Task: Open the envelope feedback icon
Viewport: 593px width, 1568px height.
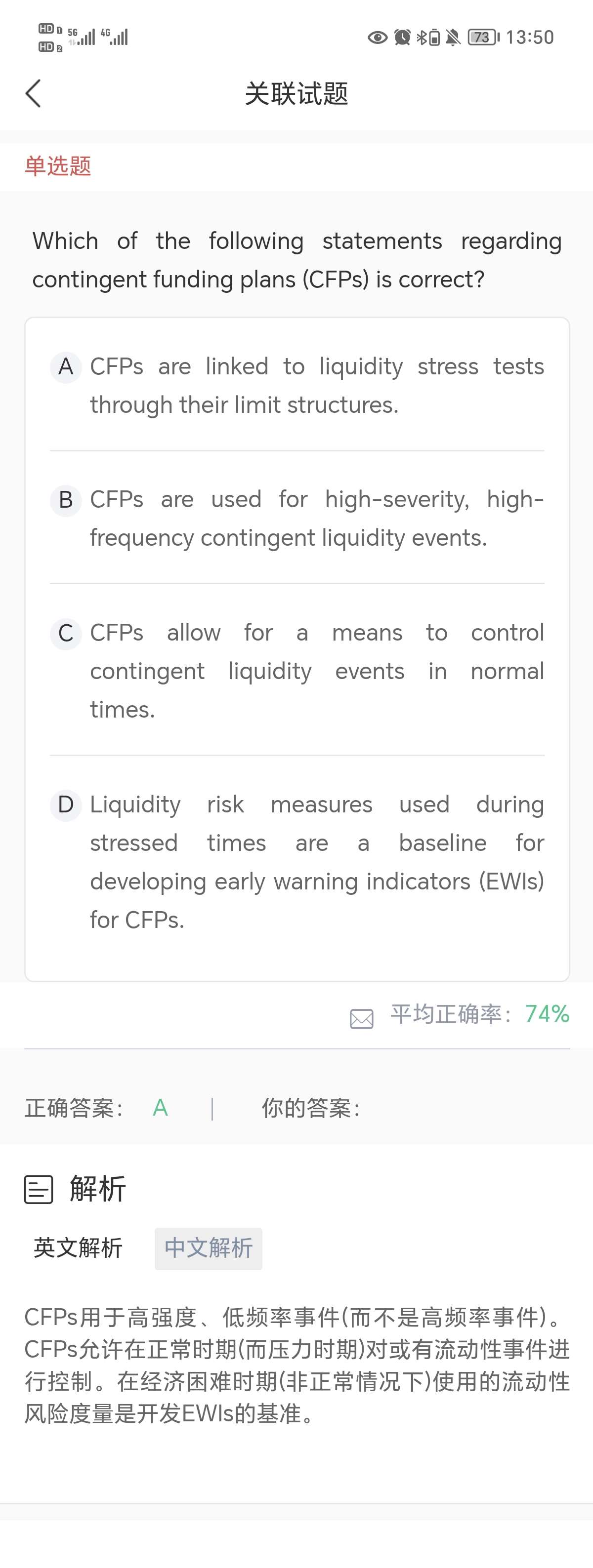Action: point(362,1018)
